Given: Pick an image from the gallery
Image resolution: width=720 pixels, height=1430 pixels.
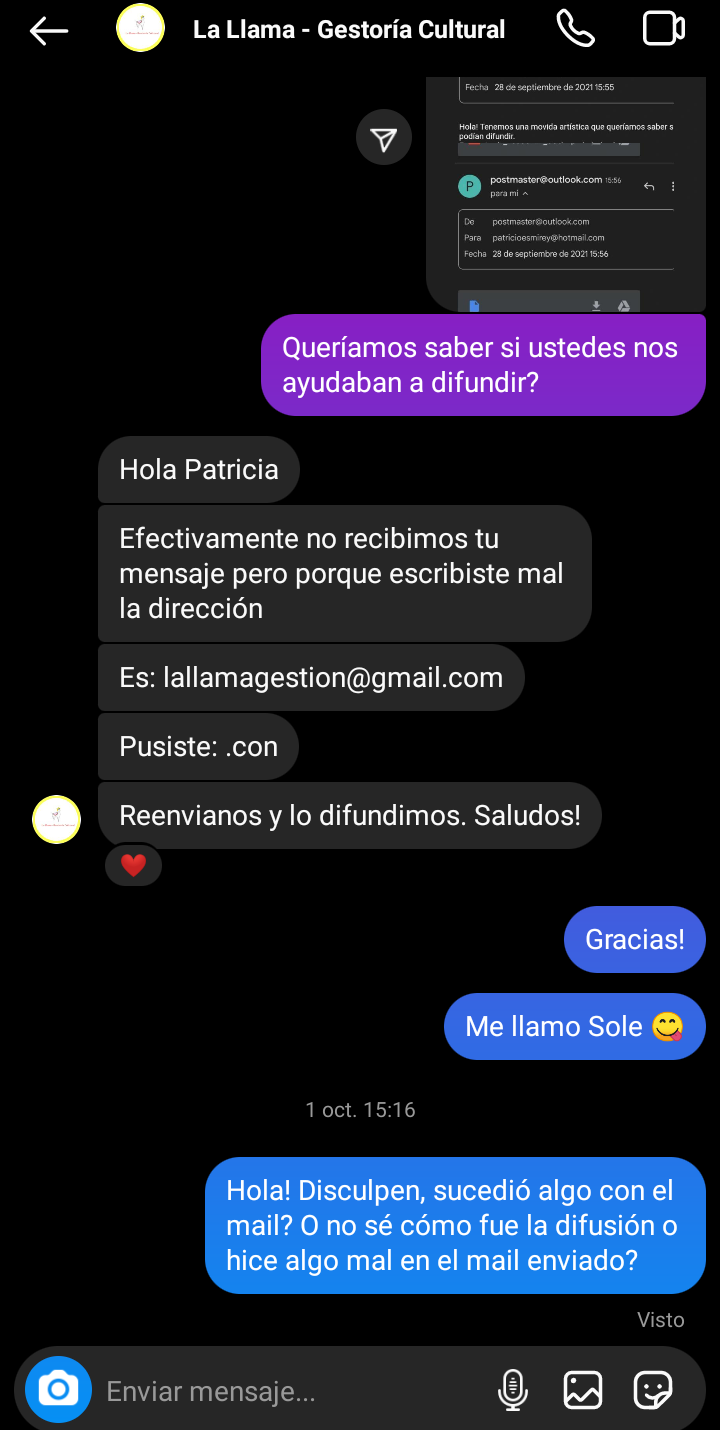Looking at the screenshot, I should [x=583, y=1389].
